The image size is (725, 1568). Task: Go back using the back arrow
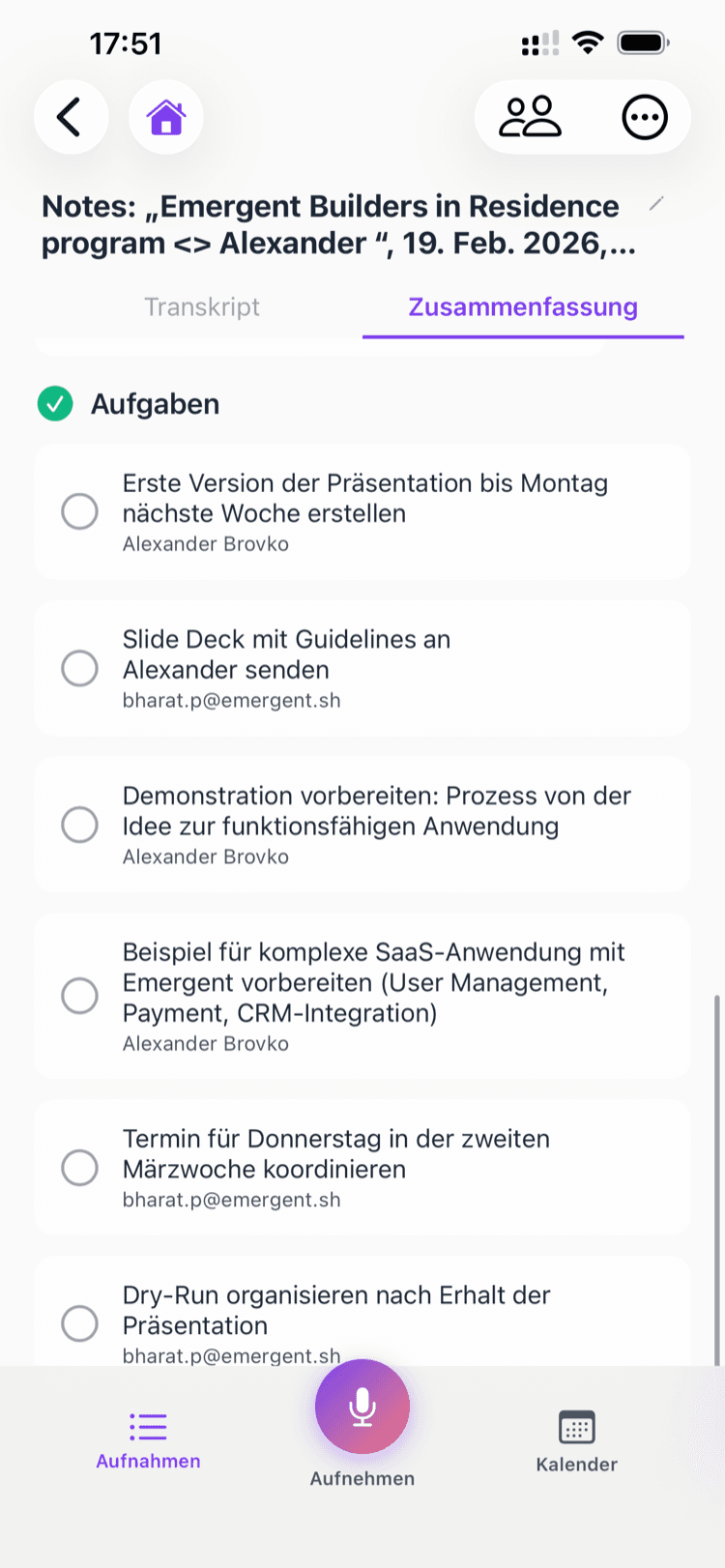click(71, 116)
